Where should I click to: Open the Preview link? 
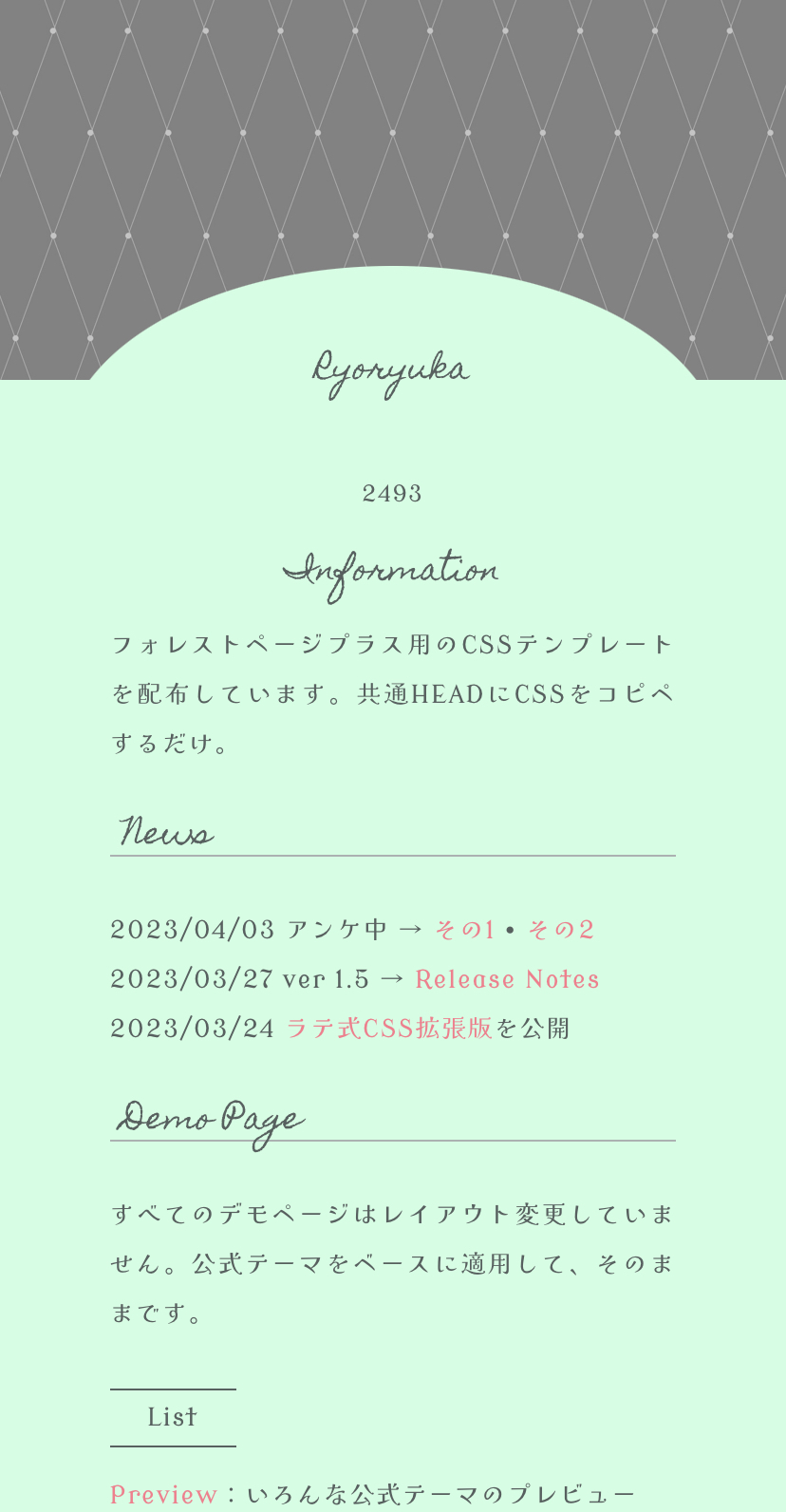[x=164, y=1495]
